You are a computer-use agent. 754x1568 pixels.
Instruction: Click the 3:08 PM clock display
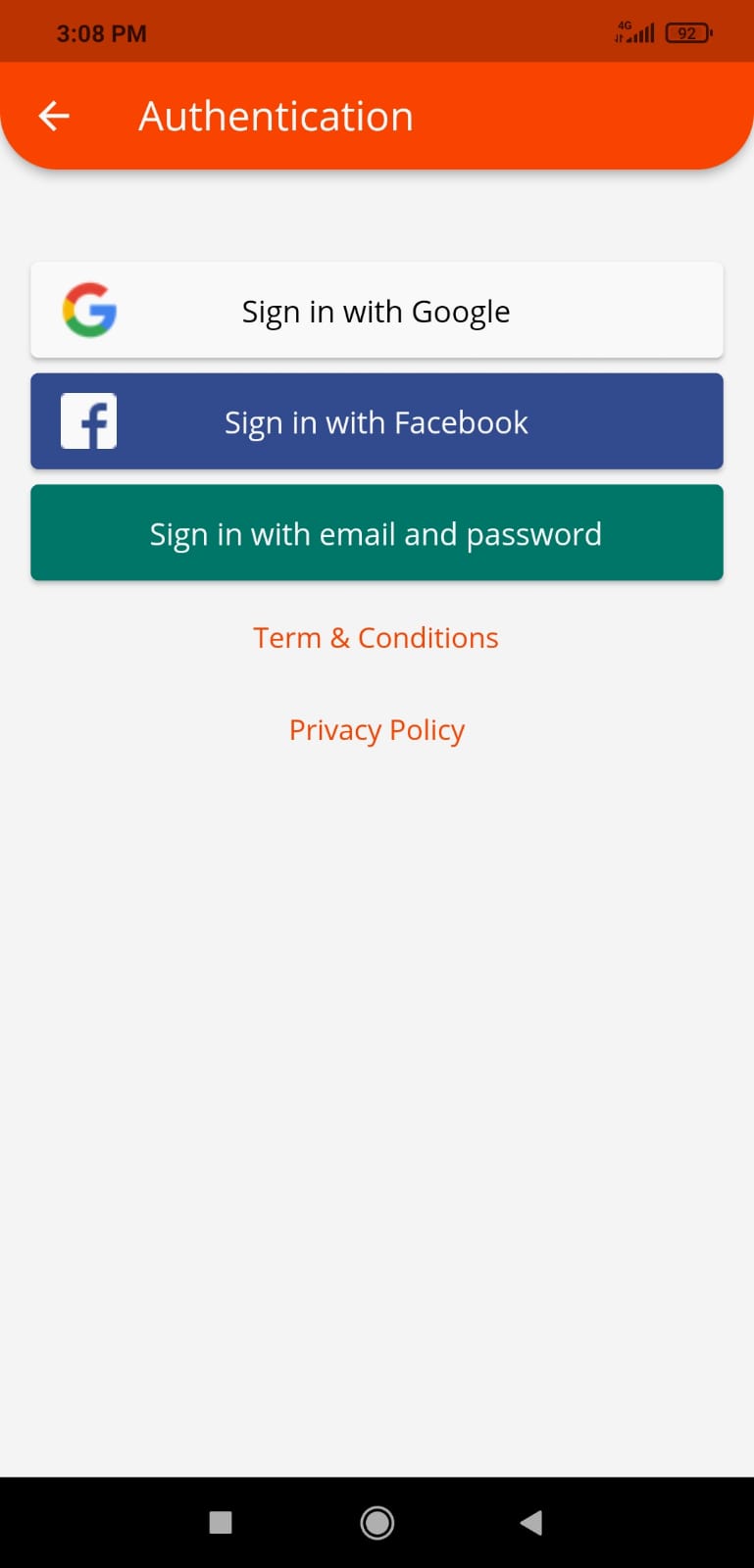point(101,32)
